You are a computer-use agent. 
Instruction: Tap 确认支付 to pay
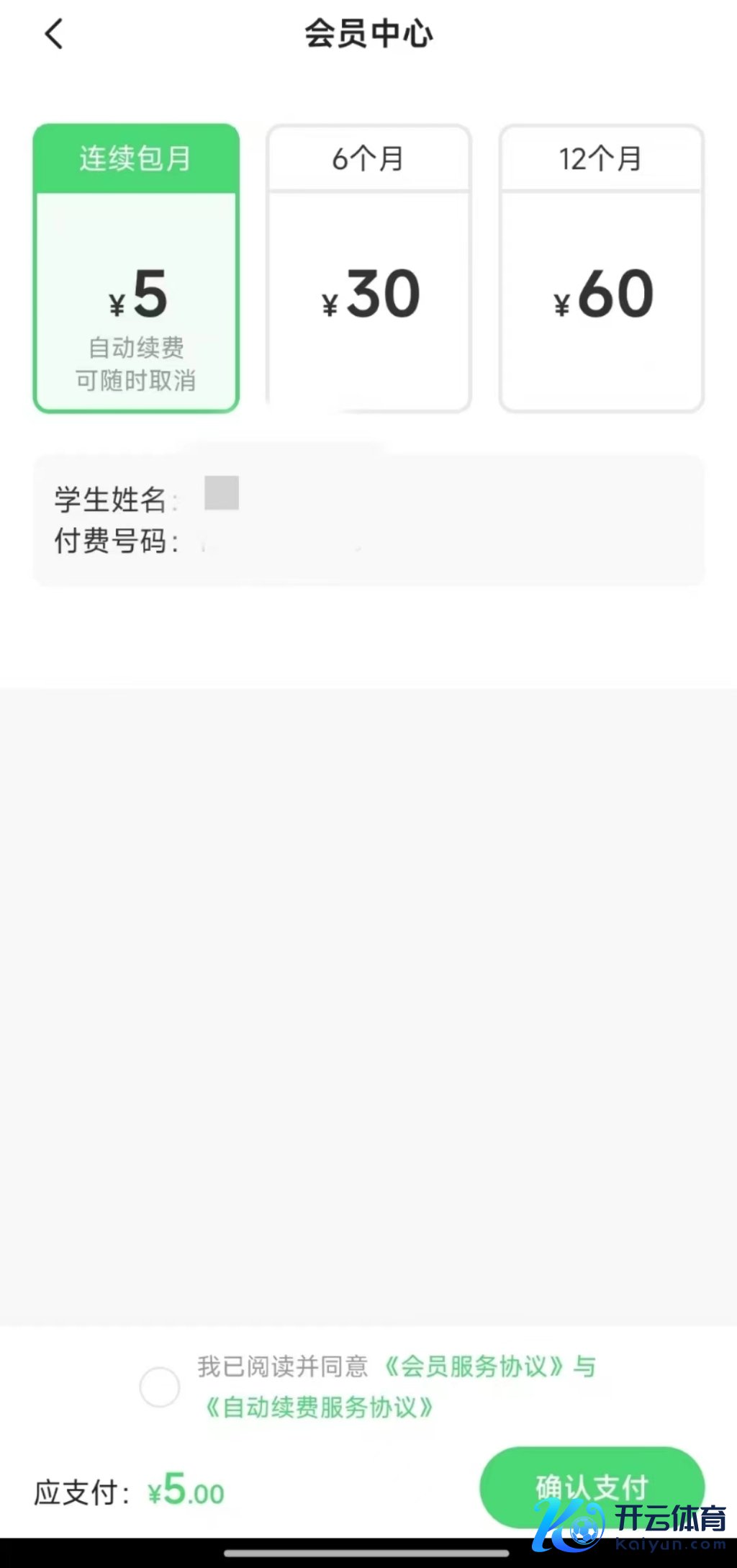591,1486
